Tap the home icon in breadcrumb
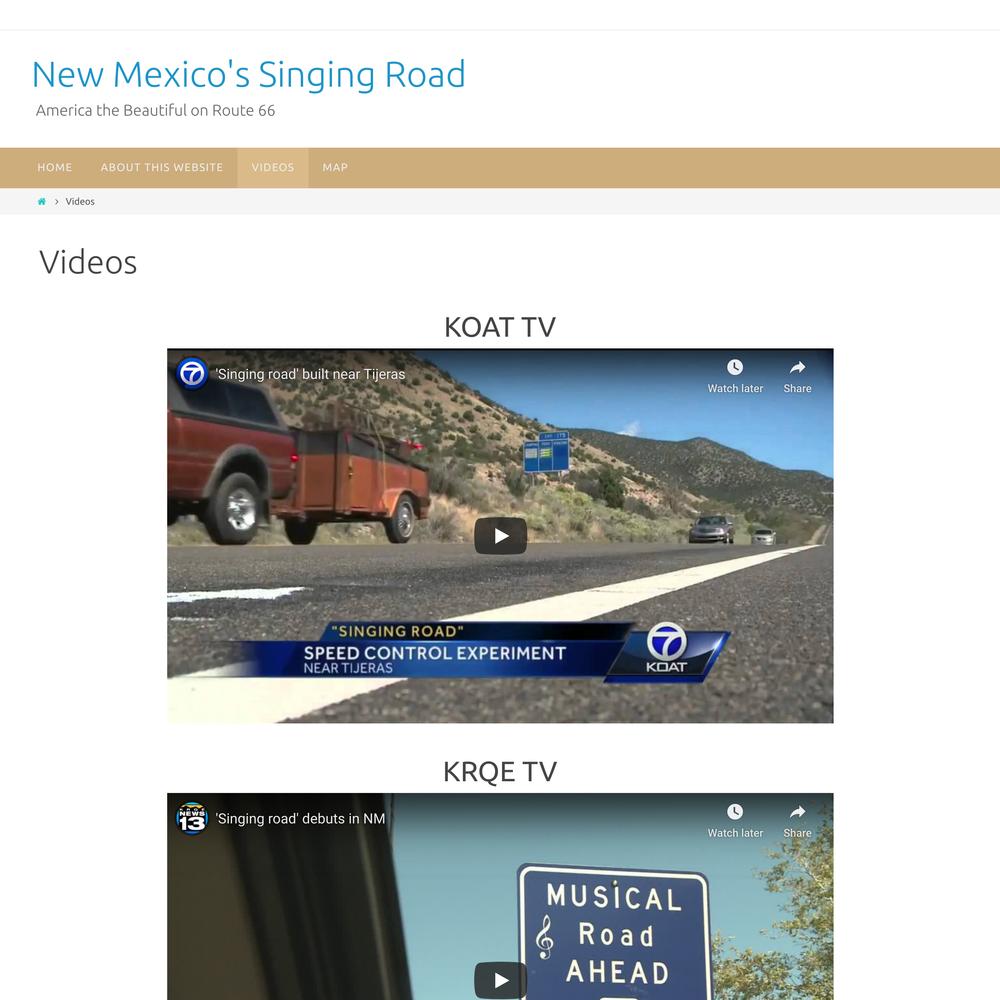Image resolution: width=1000 pixels, height=1000 pixels. pos(42,201)
